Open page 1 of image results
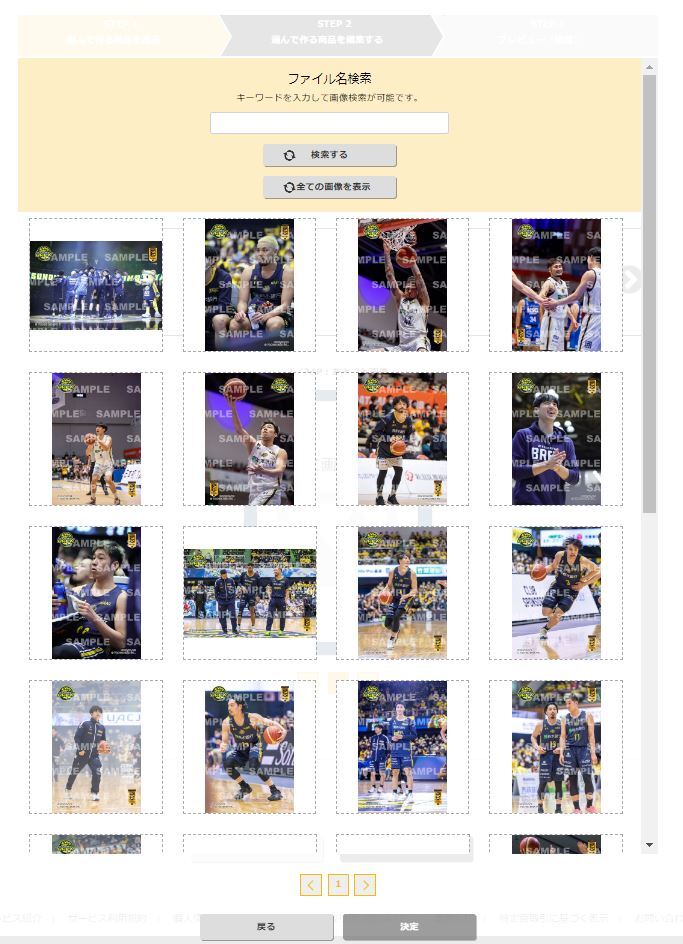Image resolution: width=683 pixels, height=944 pixels. pos(338,885)
